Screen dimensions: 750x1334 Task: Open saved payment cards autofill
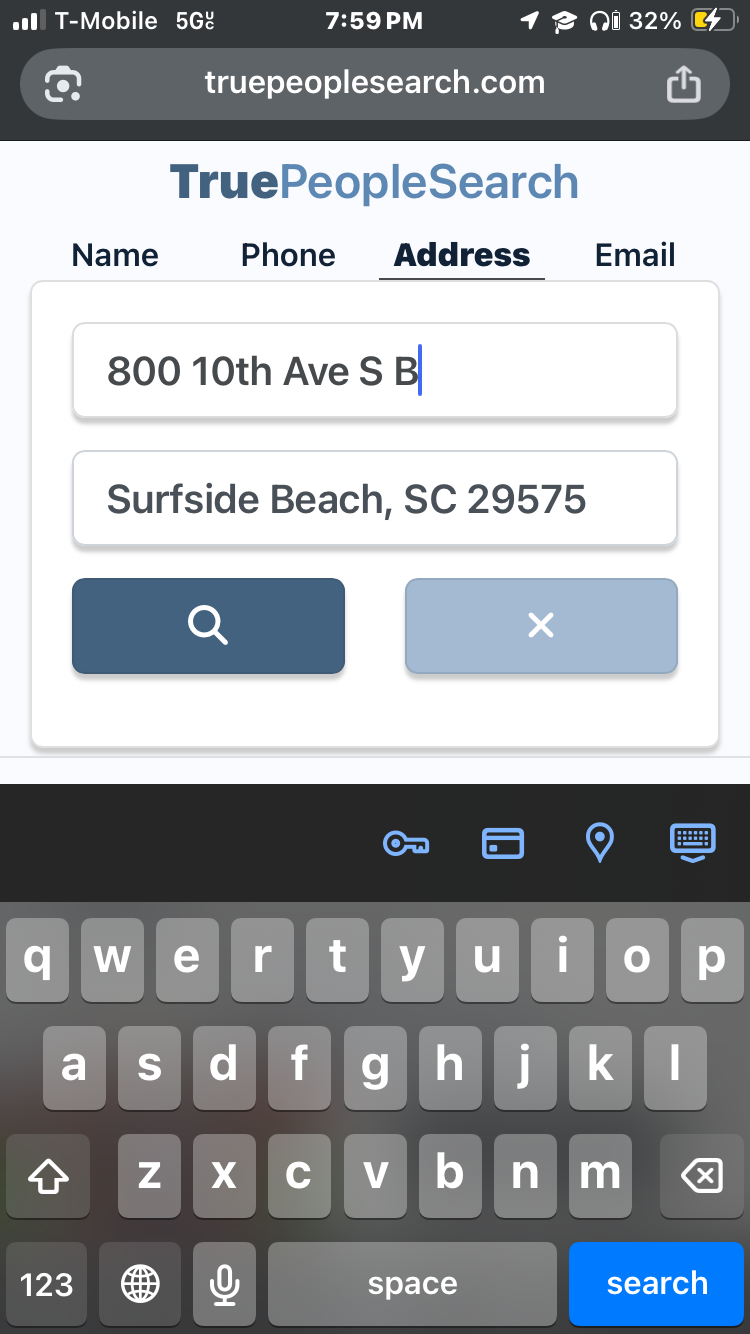pyautogui.click(x=503, y=844)
